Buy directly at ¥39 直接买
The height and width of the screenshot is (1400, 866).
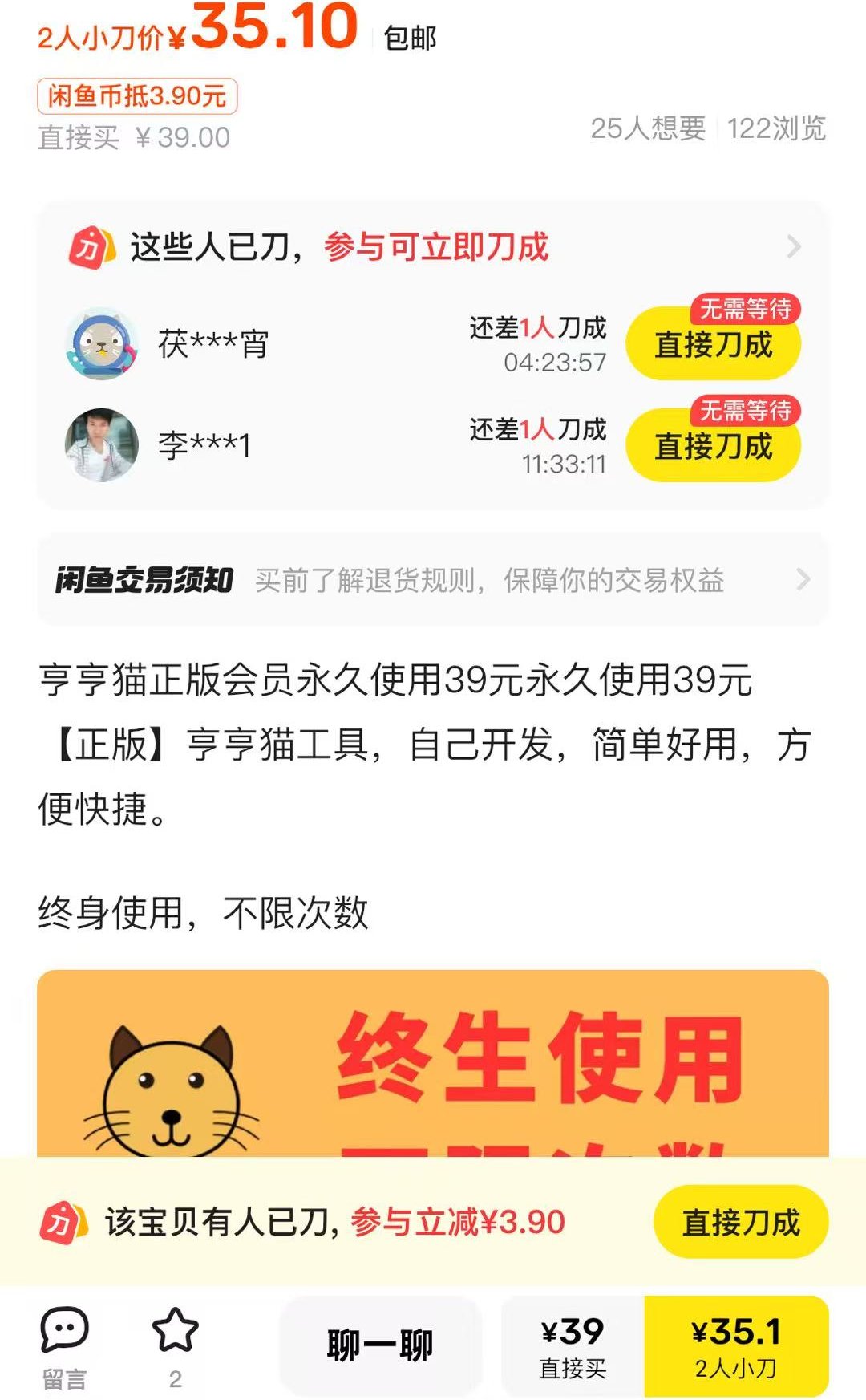573,1345
